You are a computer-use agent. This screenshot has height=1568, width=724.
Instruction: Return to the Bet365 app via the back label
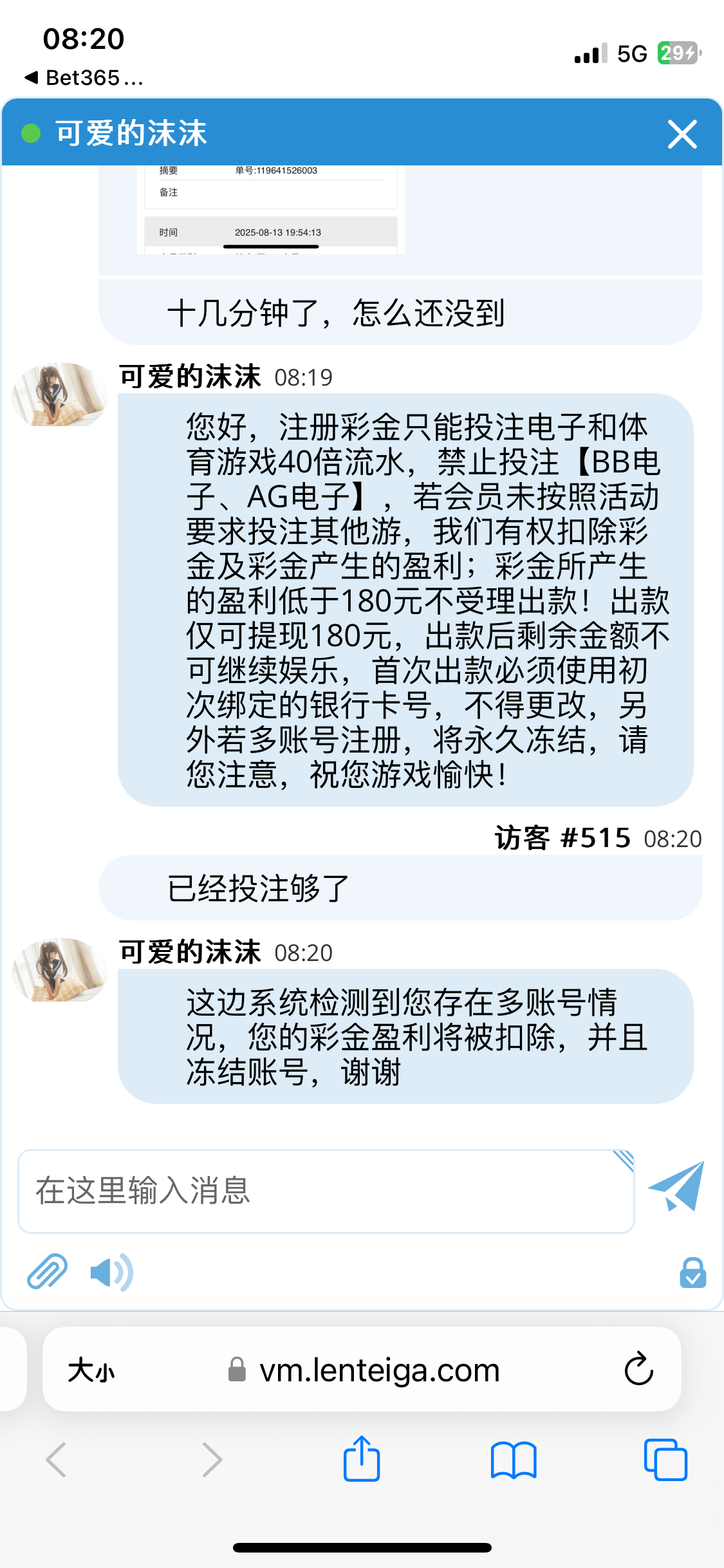84,78
